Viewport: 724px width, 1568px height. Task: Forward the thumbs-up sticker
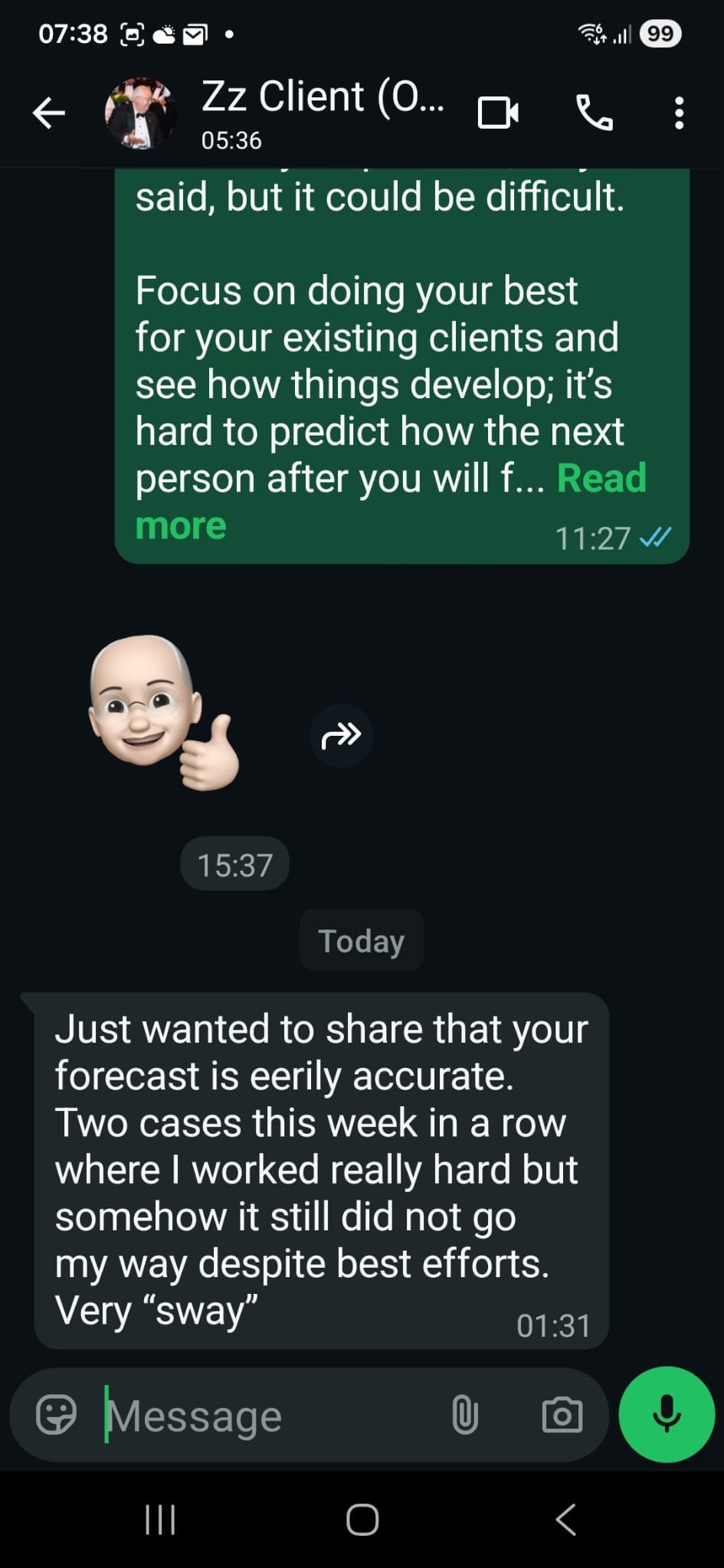coord(341,736)
